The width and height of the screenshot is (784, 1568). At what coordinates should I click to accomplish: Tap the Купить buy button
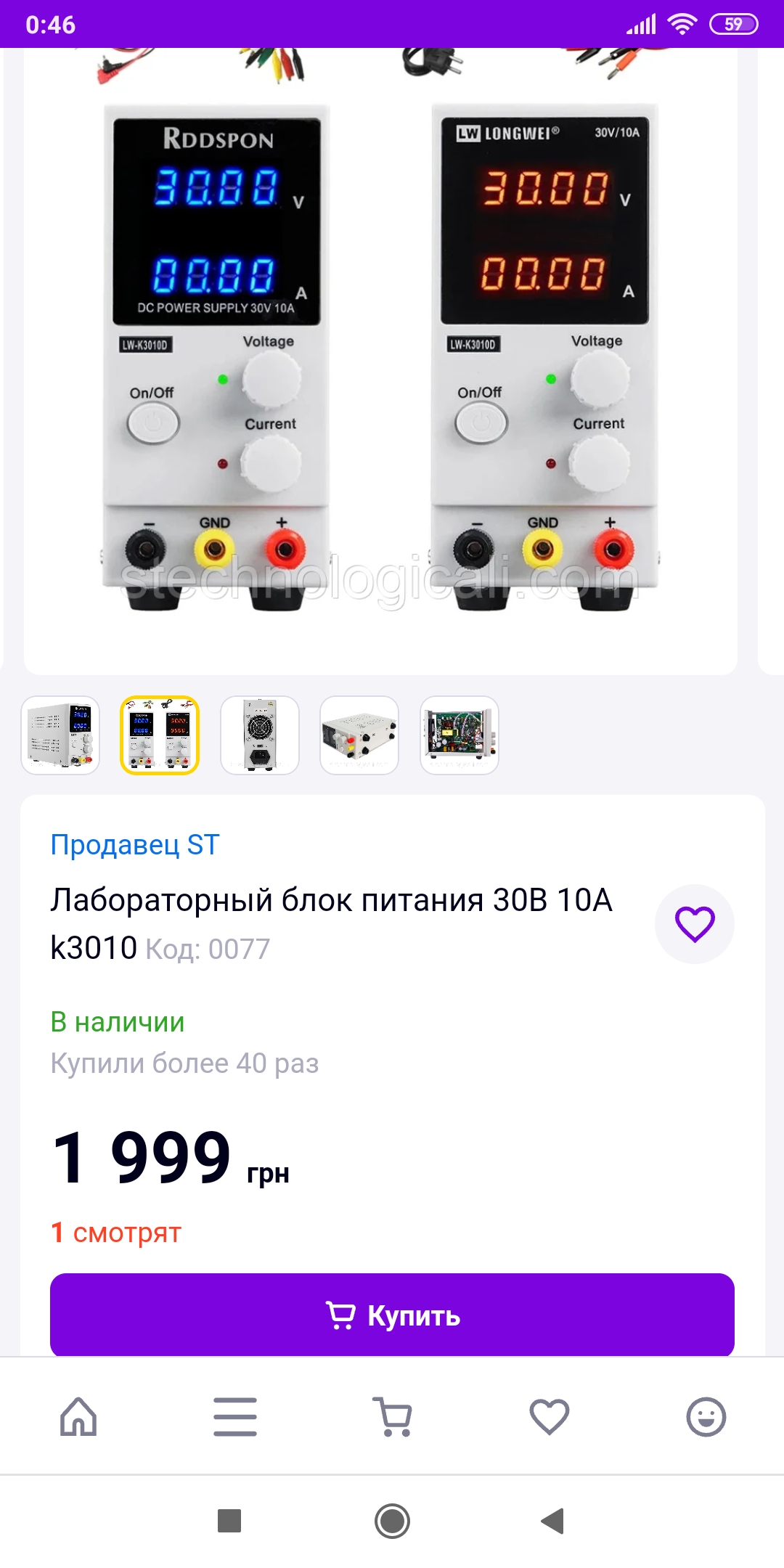(x=392, y=1315)
